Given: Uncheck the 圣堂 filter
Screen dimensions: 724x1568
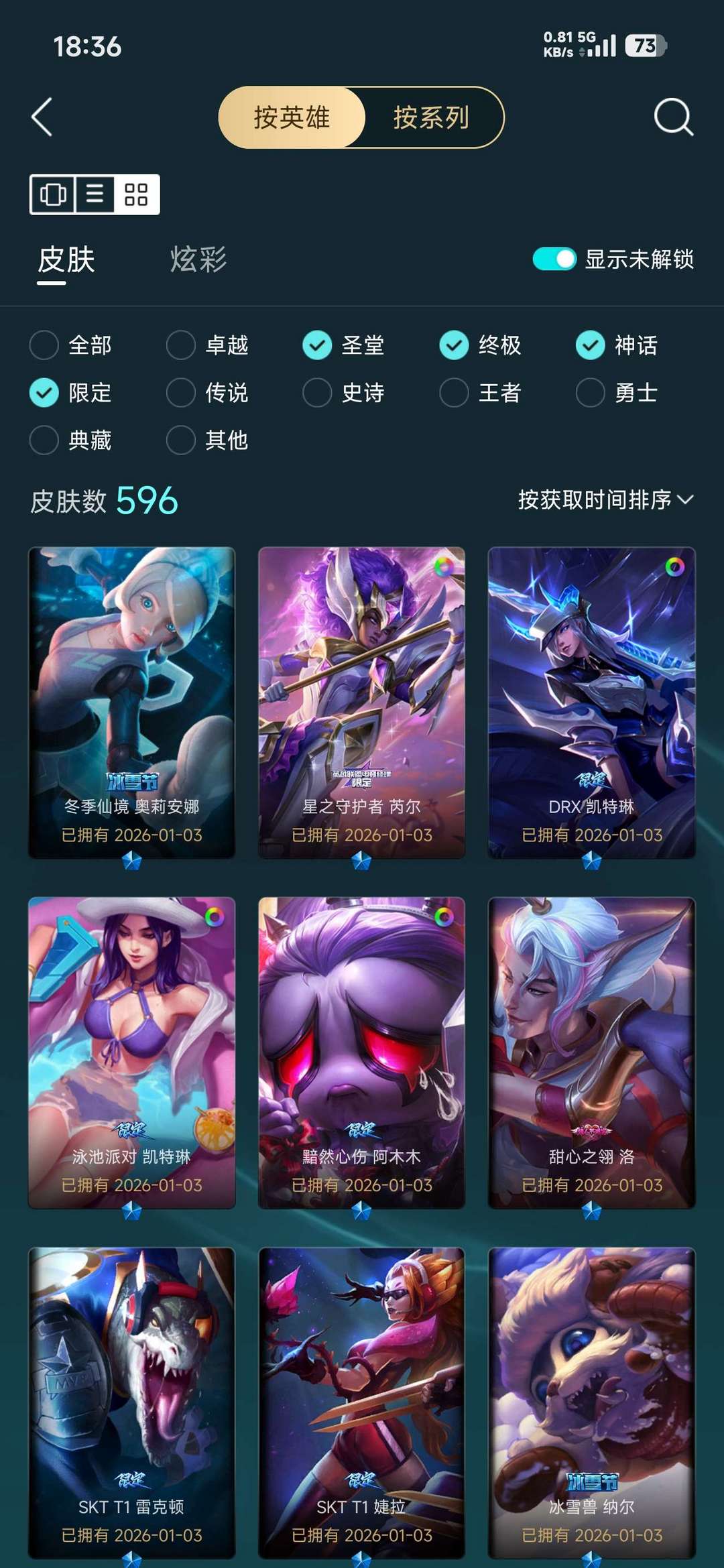Looking at the screenshot, I should [x=317, y=345].
